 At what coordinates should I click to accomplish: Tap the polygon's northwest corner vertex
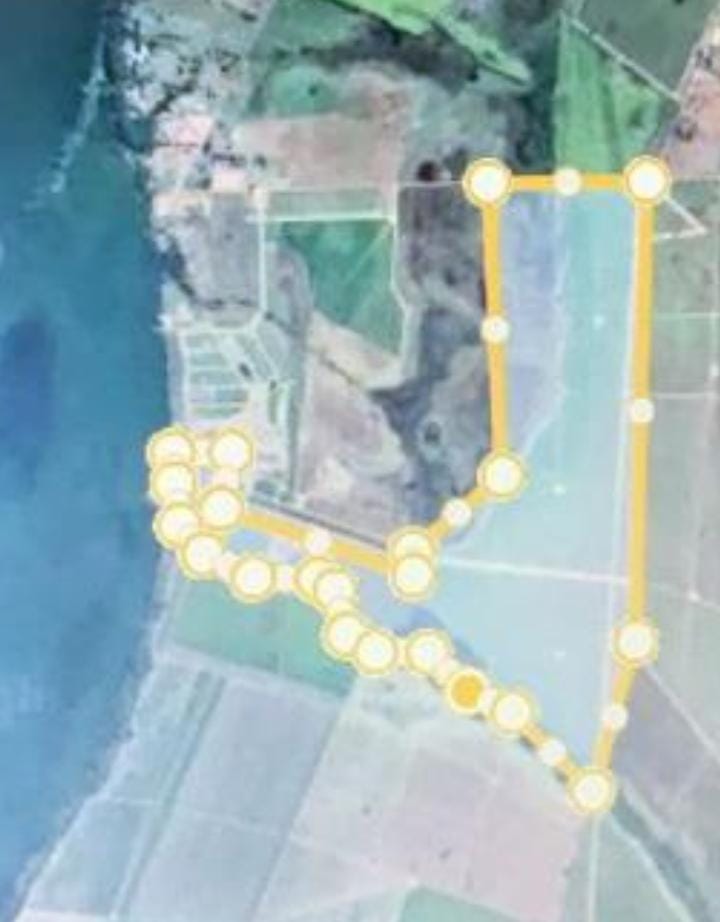[x=488, y=183]
